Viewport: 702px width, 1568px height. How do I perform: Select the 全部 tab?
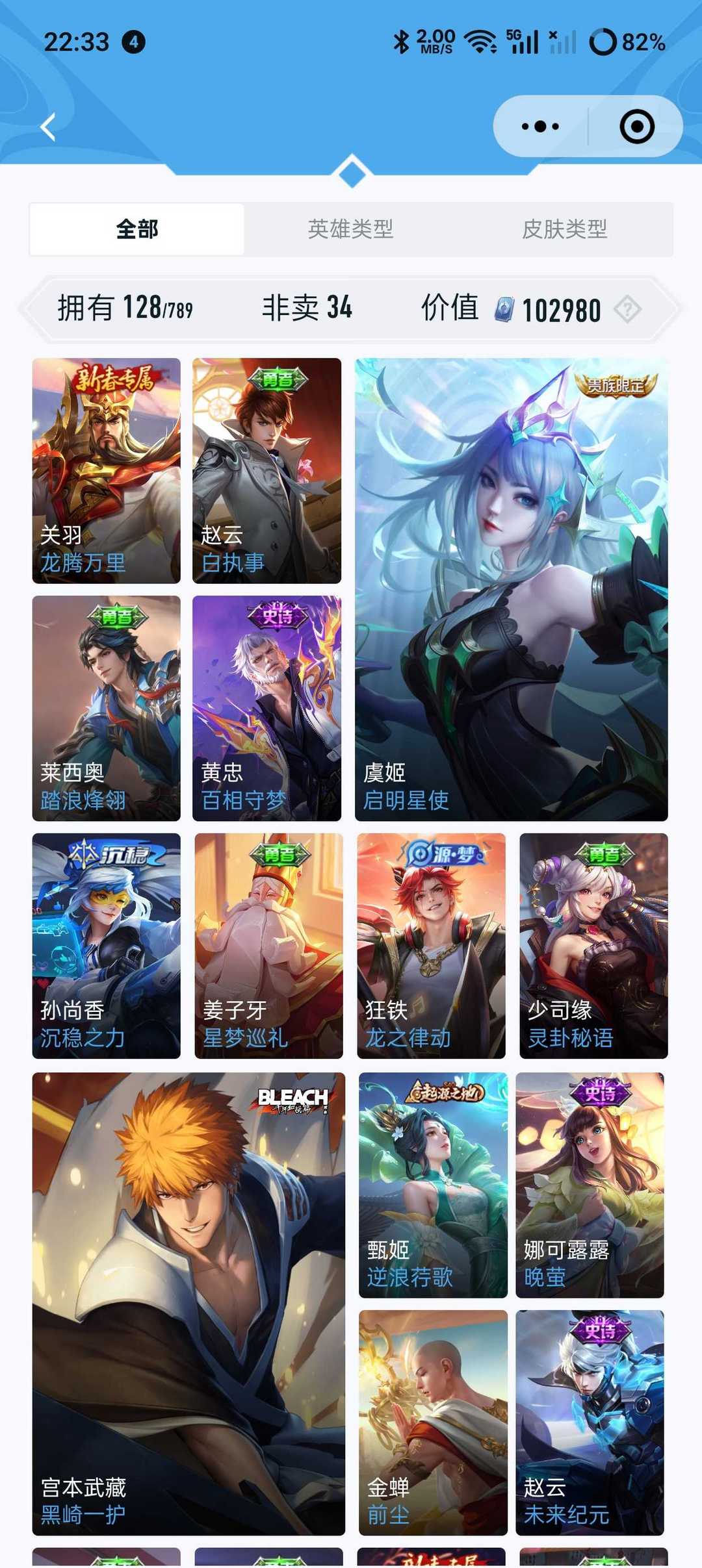[137, 229]
